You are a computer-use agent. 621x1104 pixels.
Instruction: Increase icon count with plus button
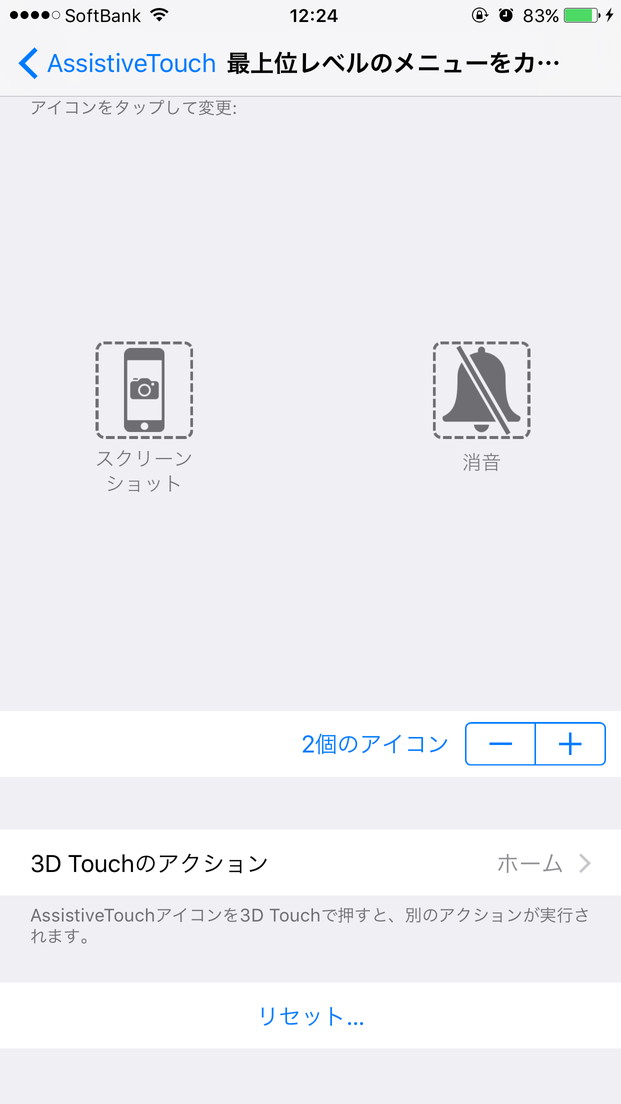570,744
